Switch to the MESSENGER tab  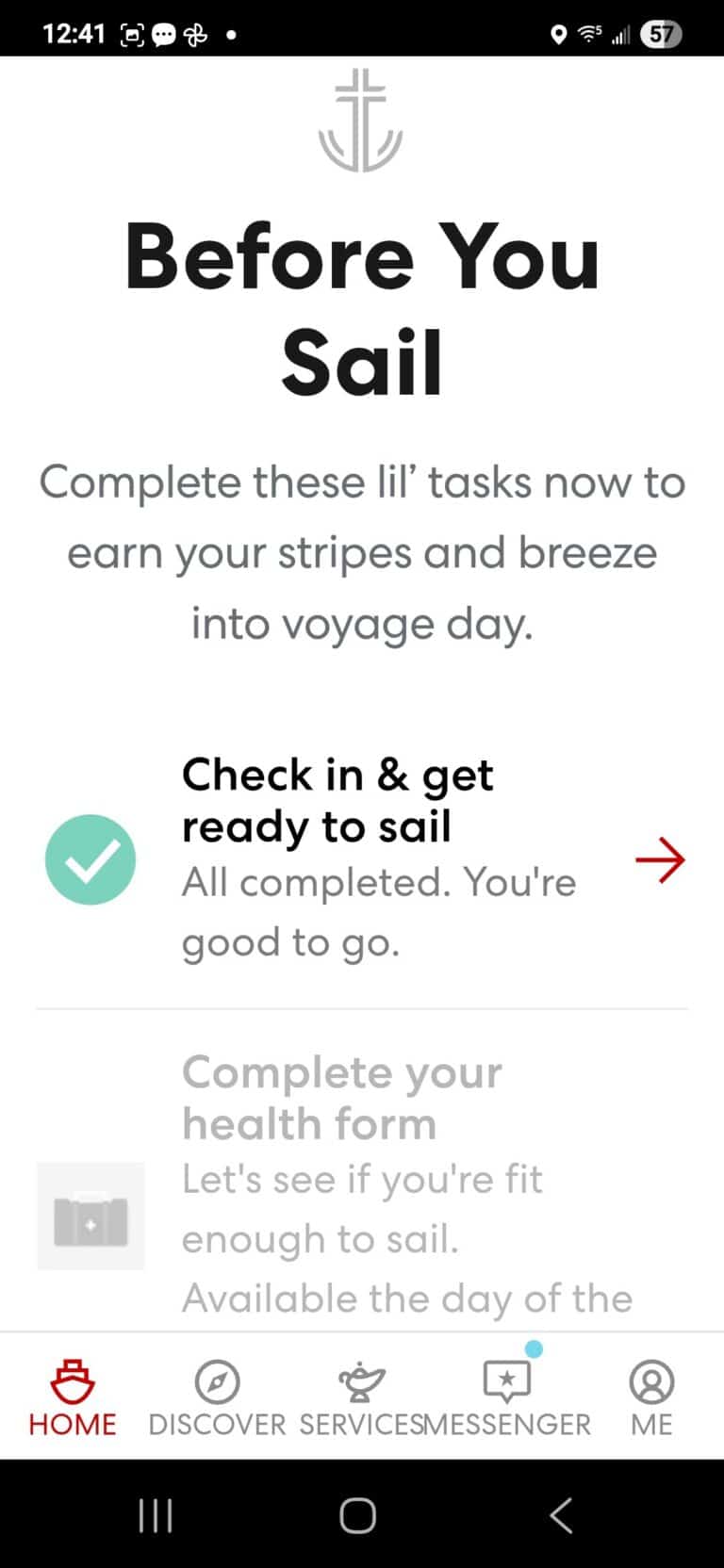(507, 1423)
